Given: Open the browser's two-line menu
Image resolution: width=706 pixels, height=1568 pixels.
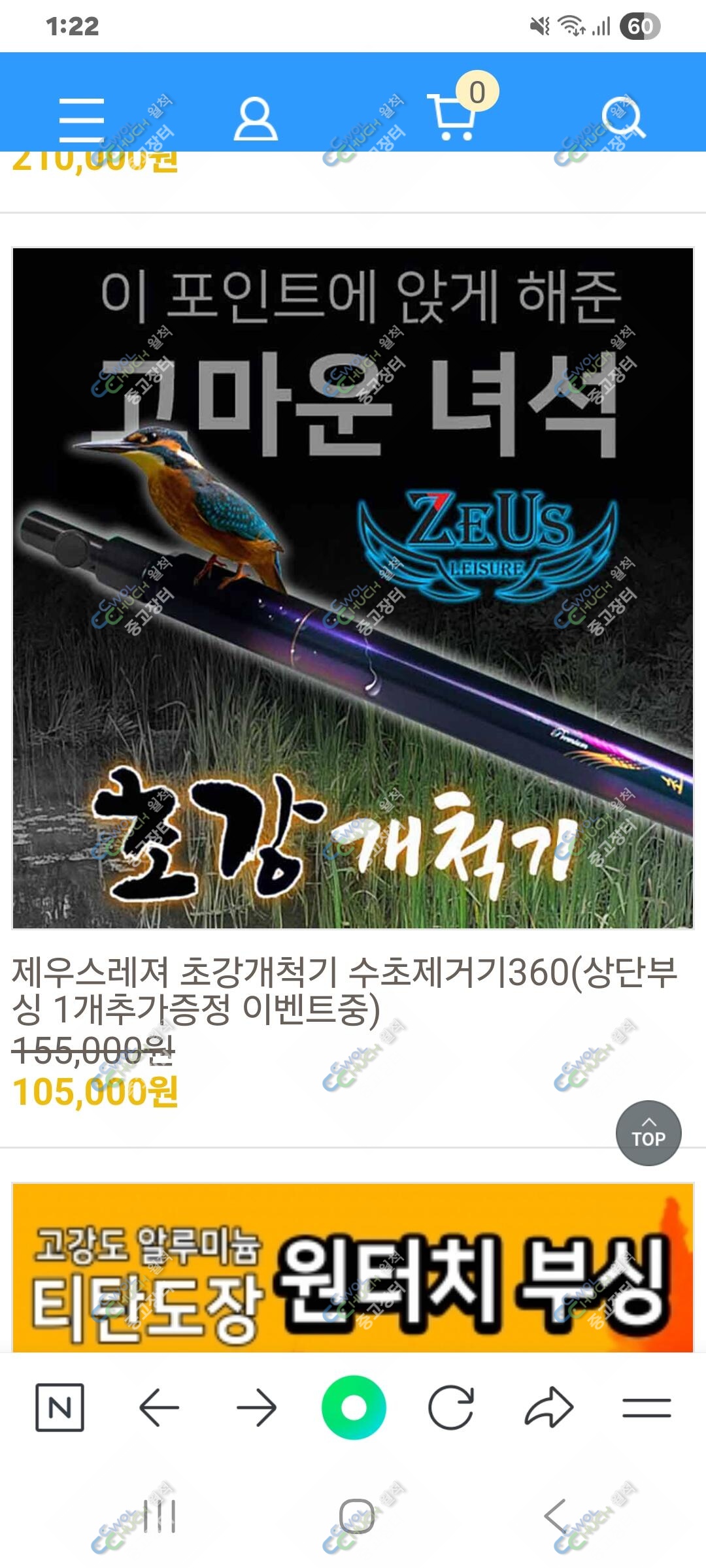Looking at the screenshot, I should pos(647,1408).
